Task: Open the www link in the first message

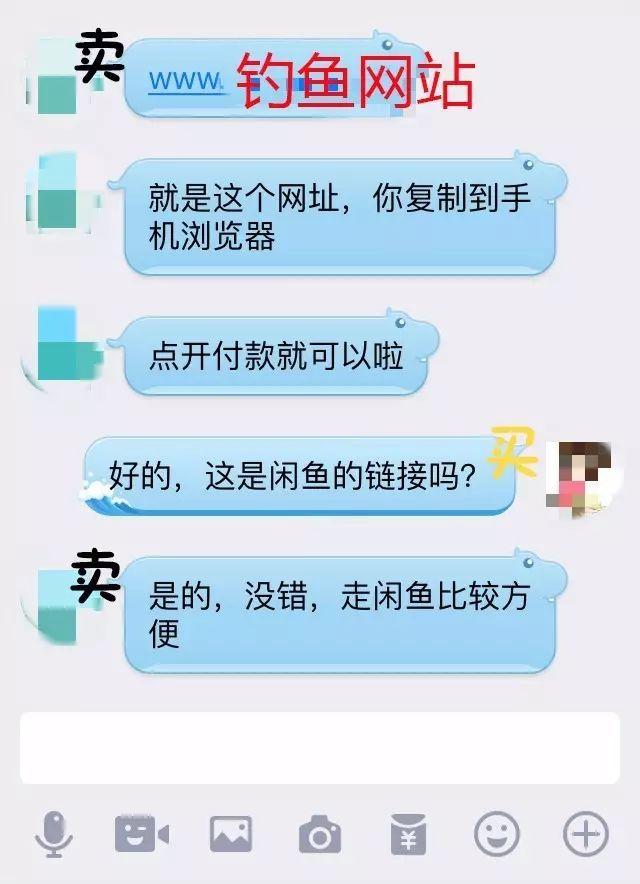Action: (x=185, y=80)
